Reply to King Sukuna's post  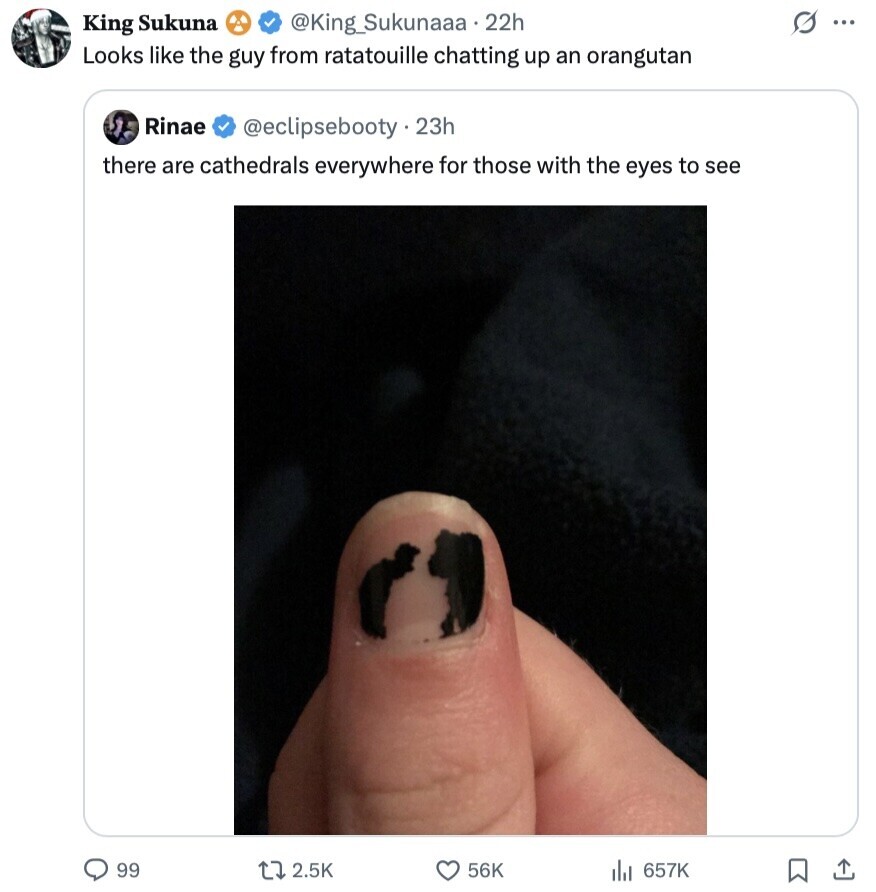click(98, 870)
